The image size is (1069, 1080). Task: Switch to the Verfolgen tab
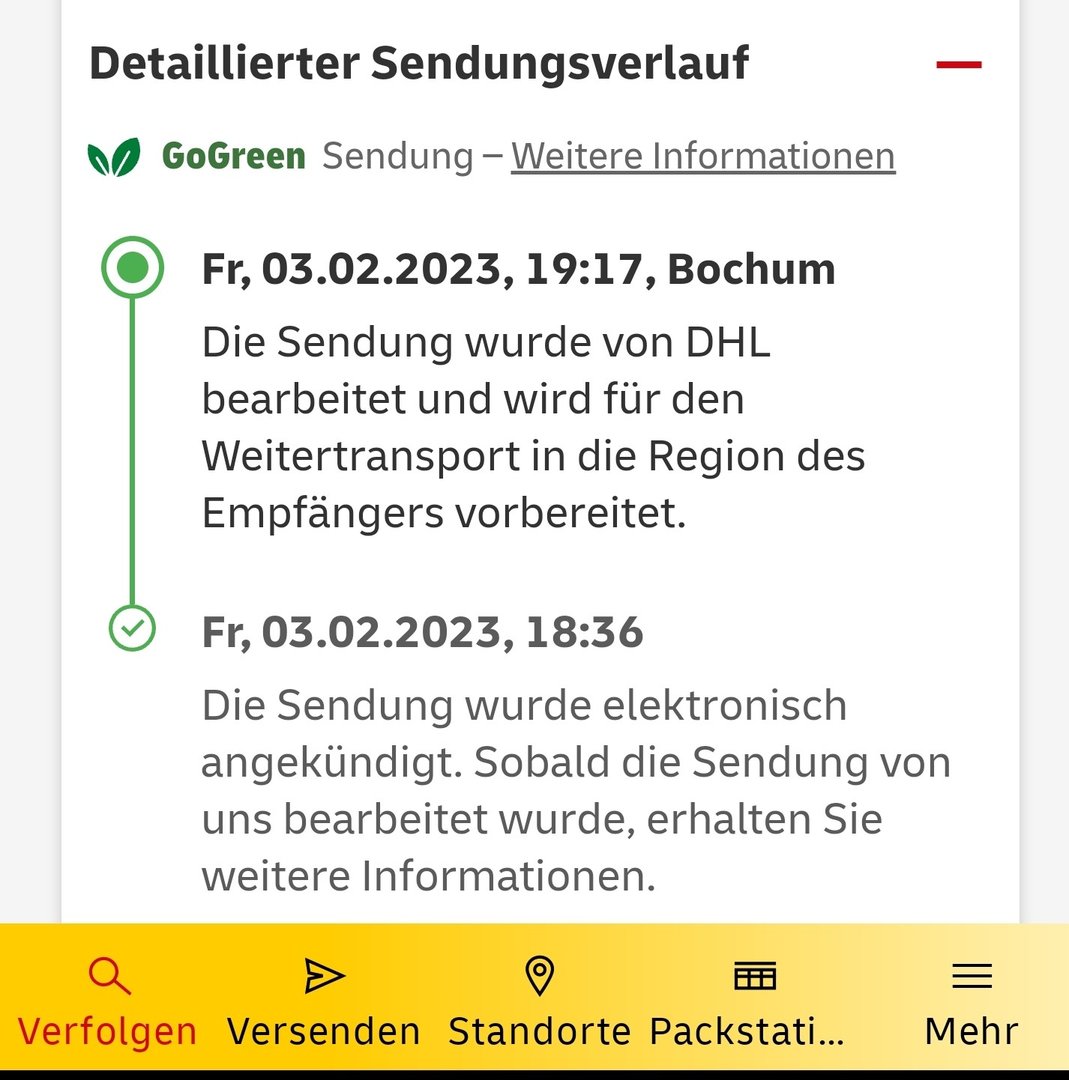(x=108, y=1001)
